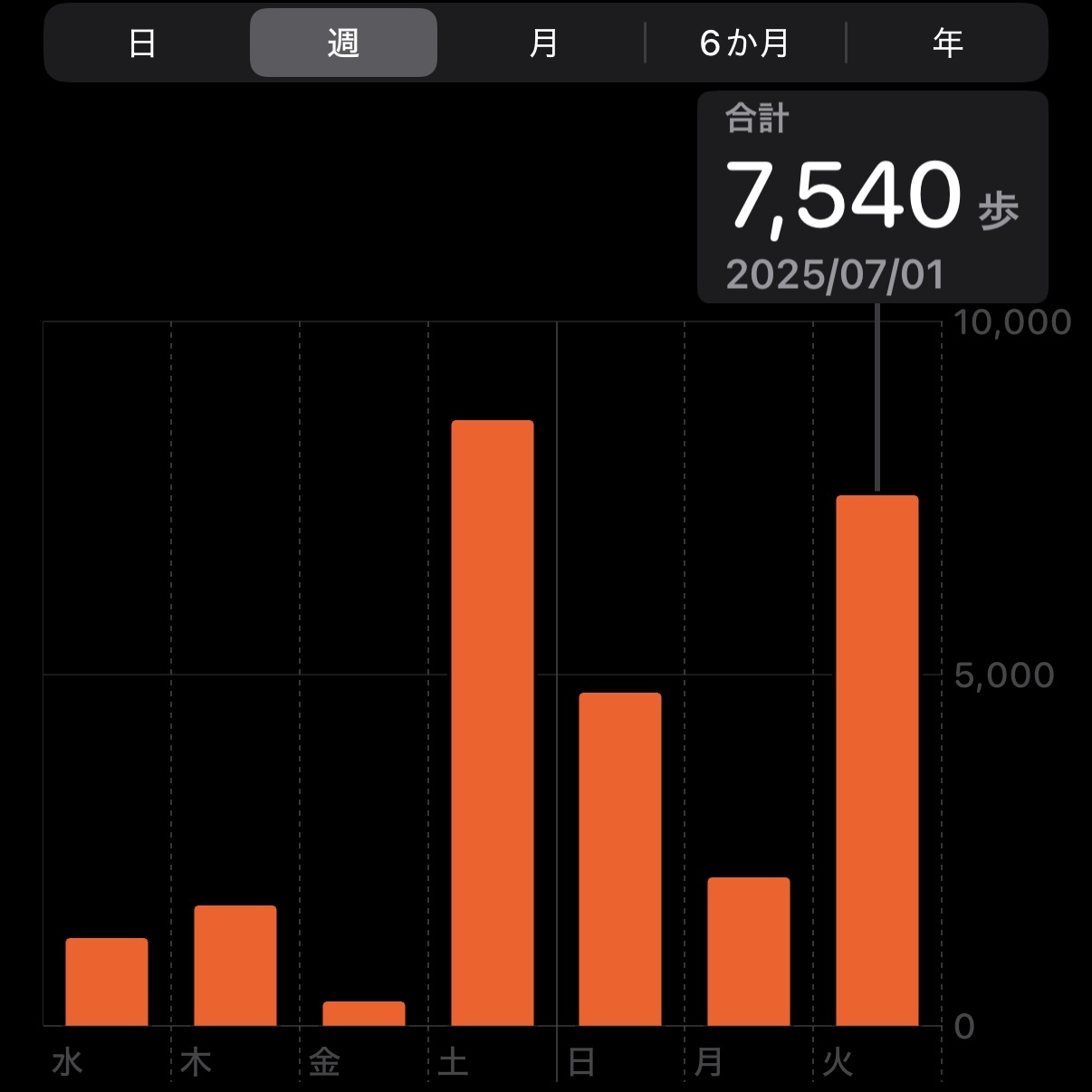Select the 日 (Sunday) step bar

(x=620, y=858)
